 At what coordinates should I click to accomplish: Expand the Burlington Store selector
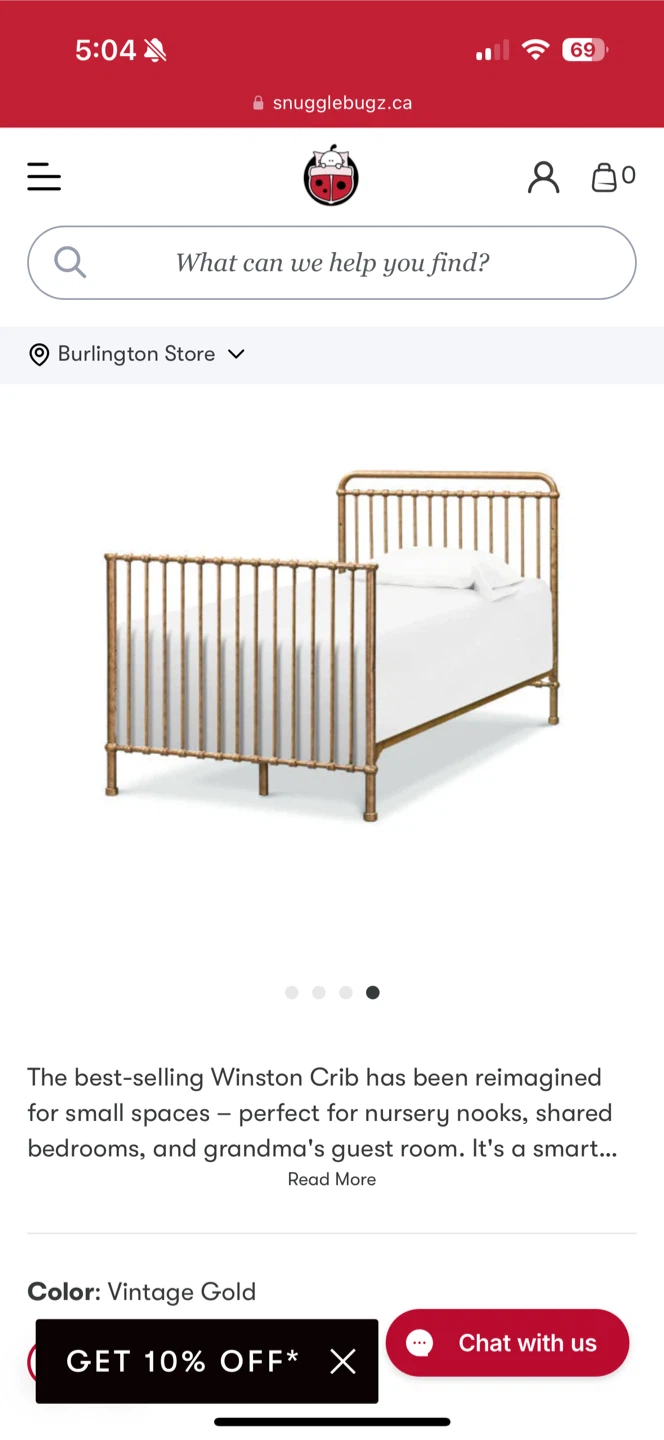click(x=137, y=354)
